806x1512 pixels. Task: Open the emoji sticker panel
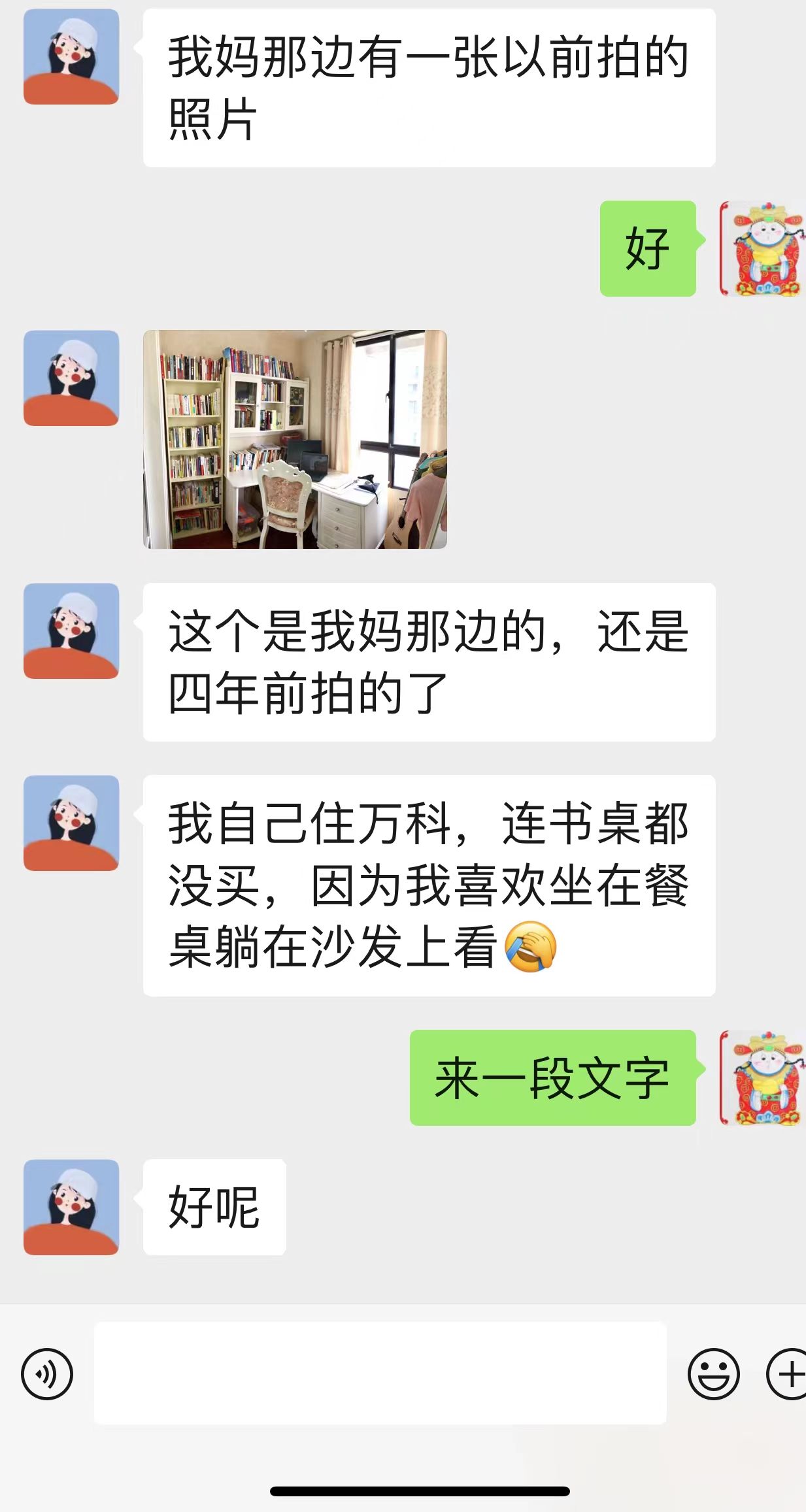pos(713,1373)
